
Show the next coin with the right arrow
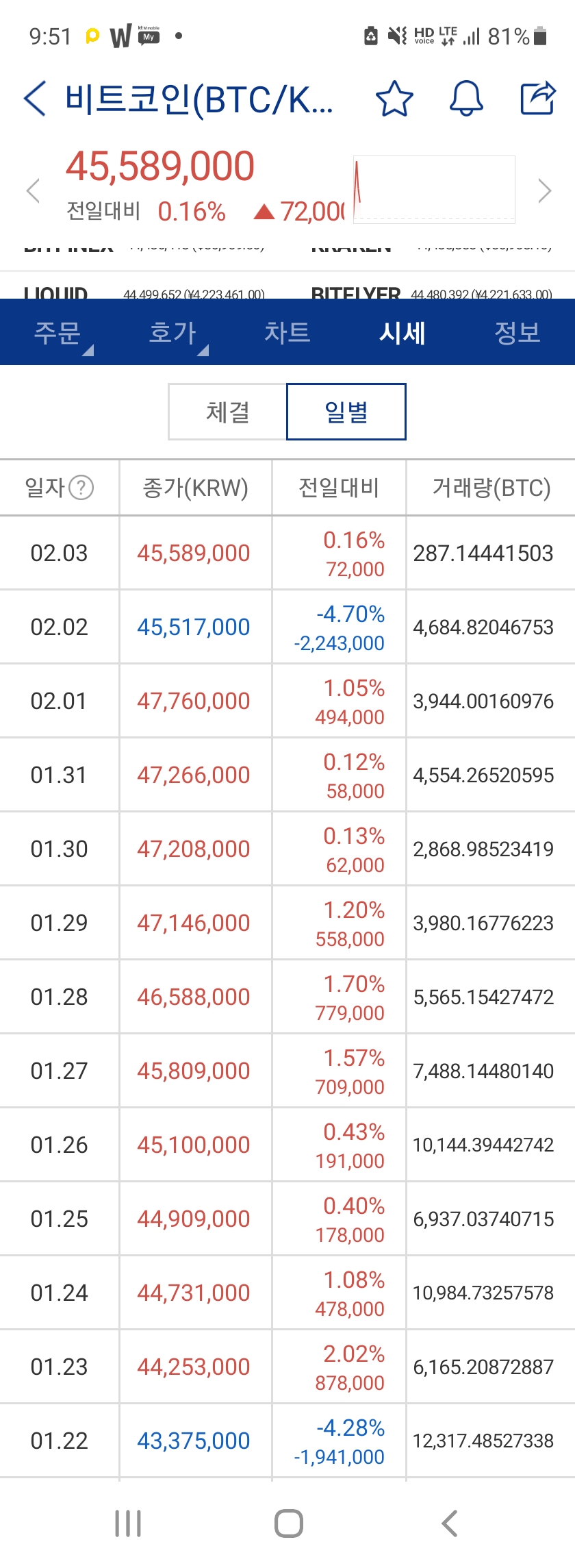pyautogui.click(x=544, y=190)
